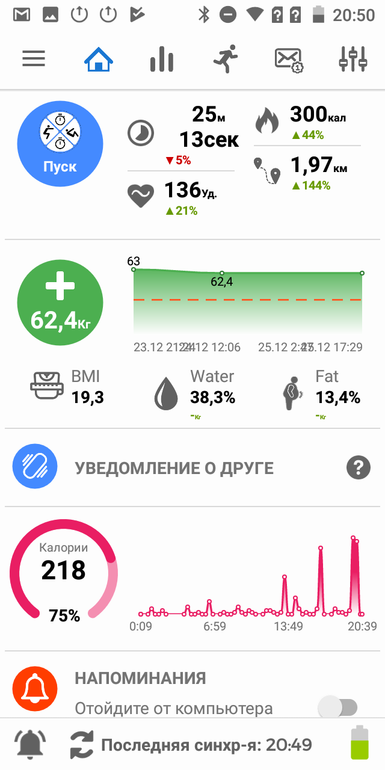Open the Напоминания section
This screenshot has width=385, height=770.
coord(140,679)
